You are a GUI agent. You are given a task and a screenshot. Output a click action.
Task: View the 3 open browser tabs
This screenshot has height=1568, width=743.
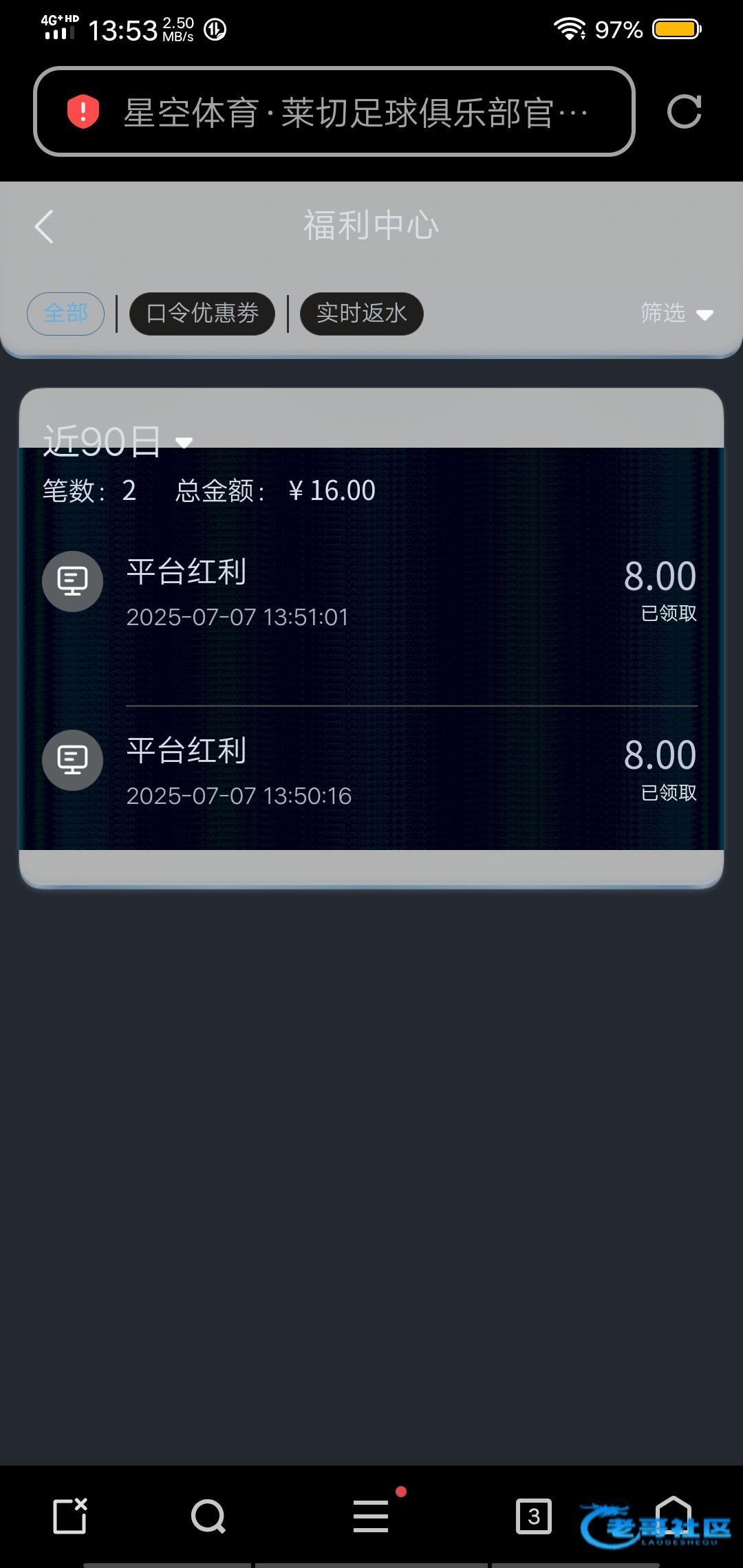(534, 1516)
